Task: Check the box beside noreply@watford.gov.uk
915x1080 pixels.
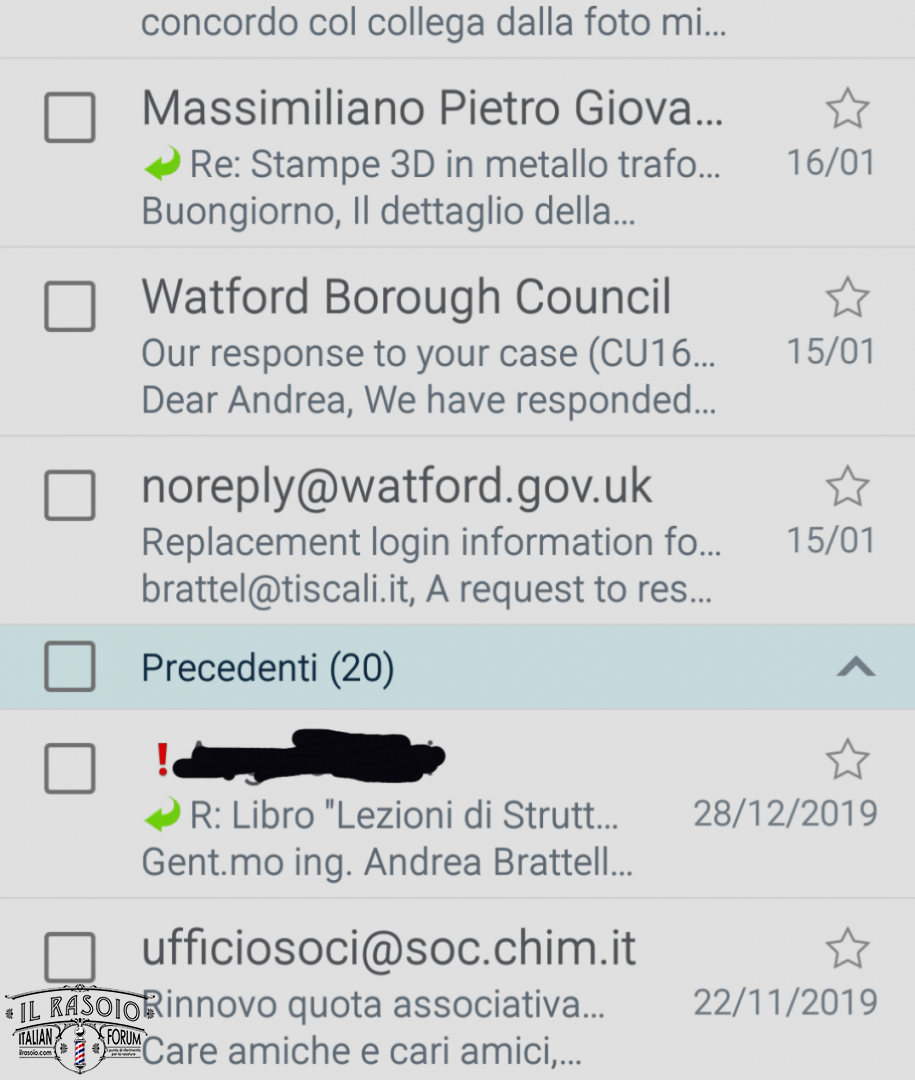Action: click(x=70, y=495)
